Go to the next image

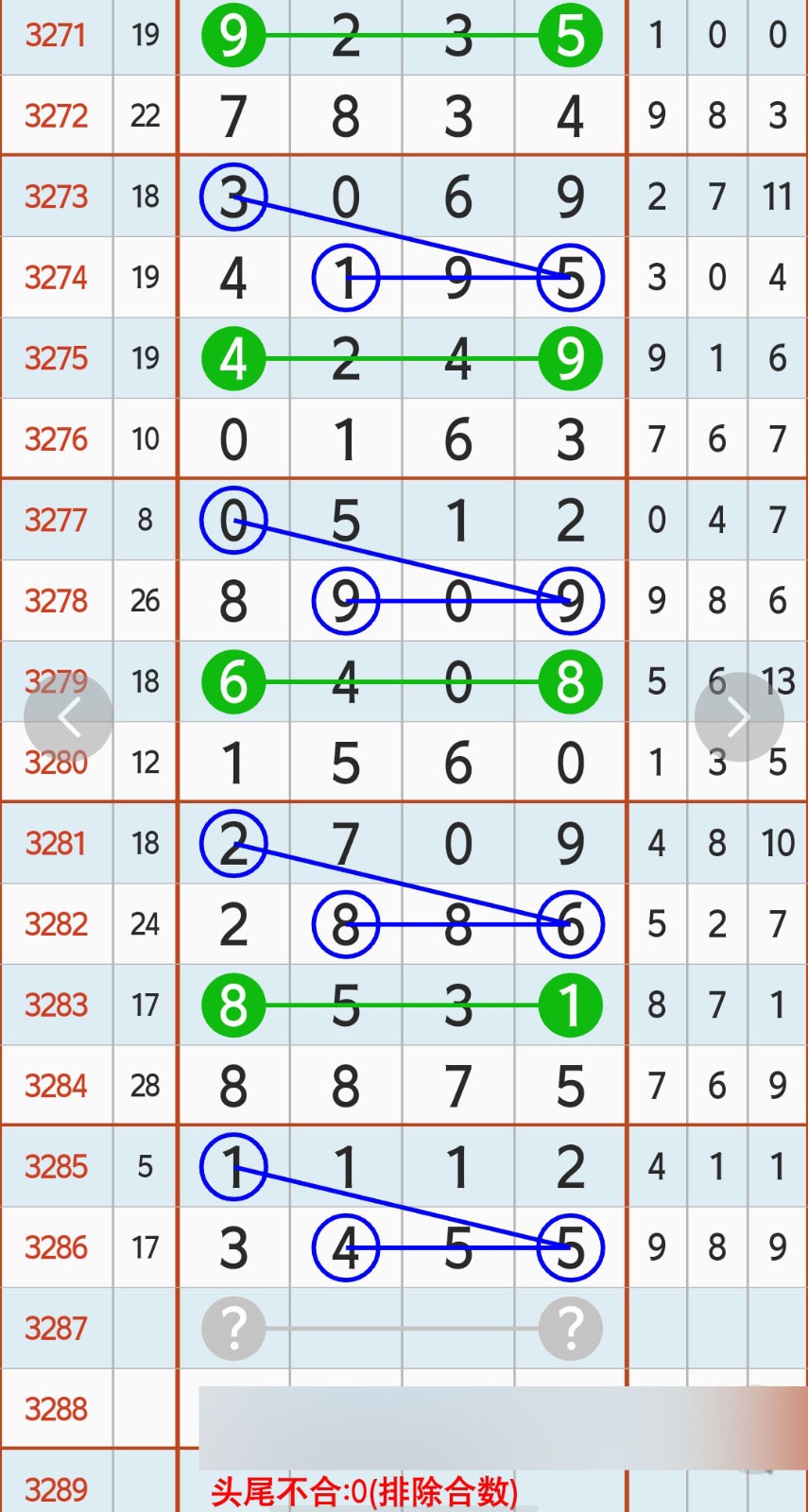[738, 718]
